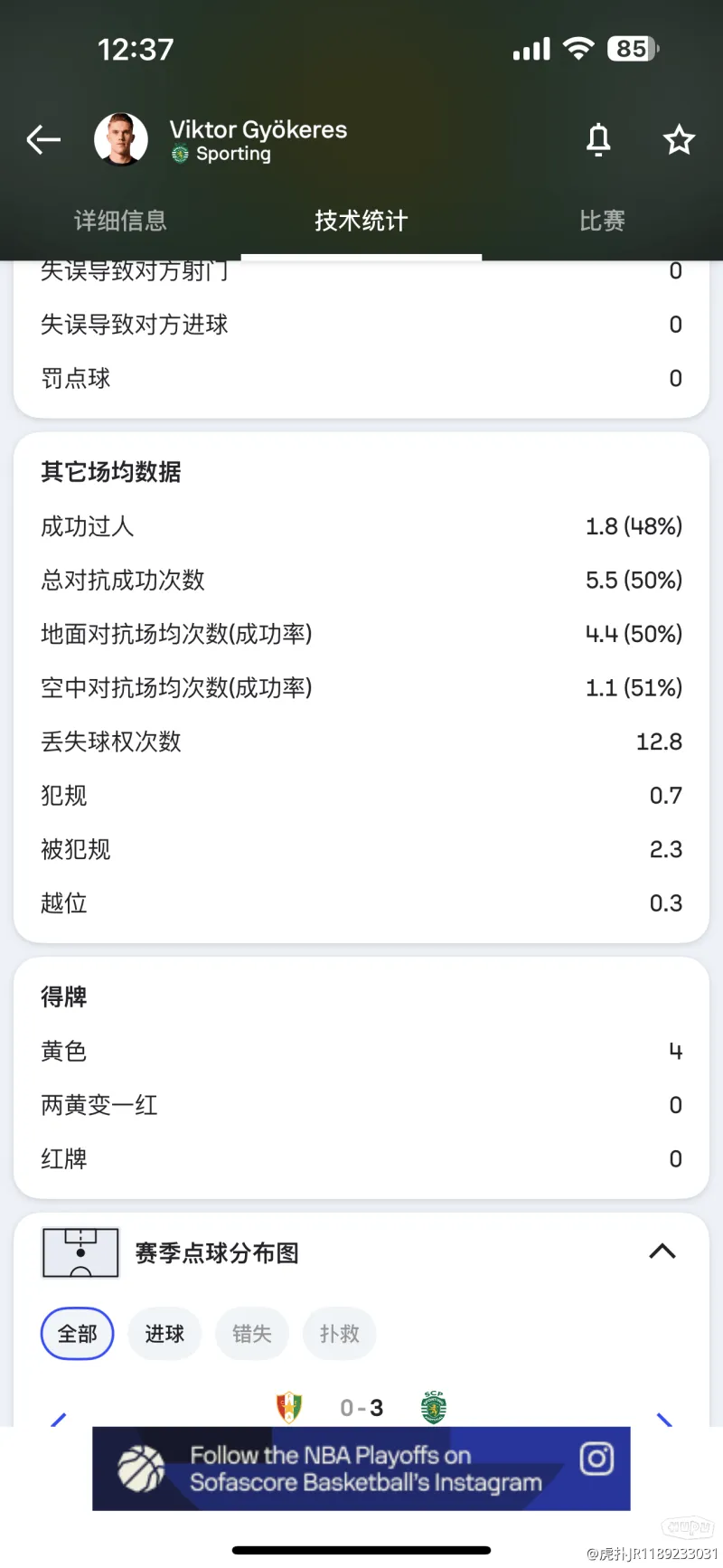
Task: Select the 技术统计 tab
Action: 361,221
